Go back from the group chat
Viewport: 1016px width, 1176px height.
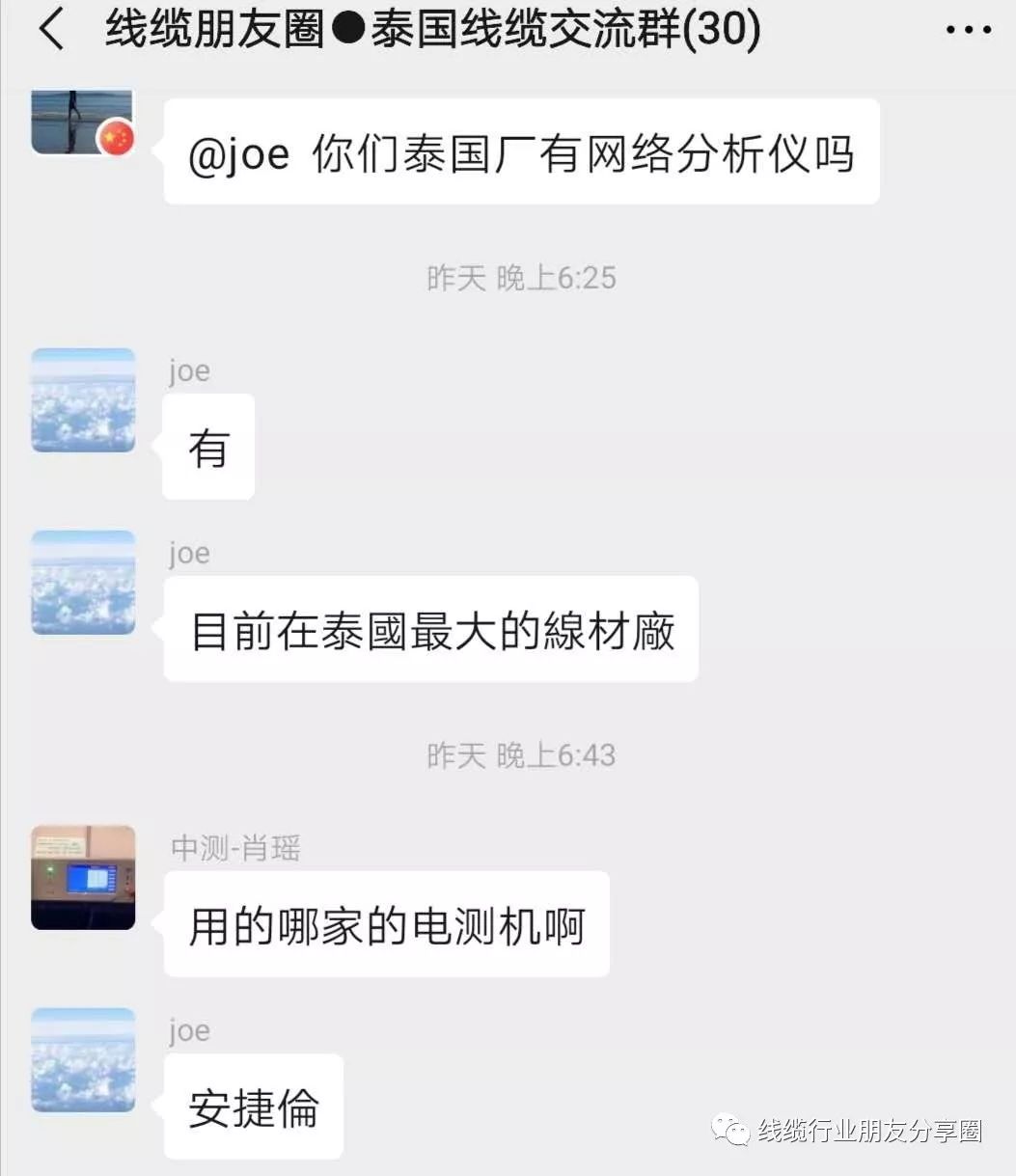(51, 31)
